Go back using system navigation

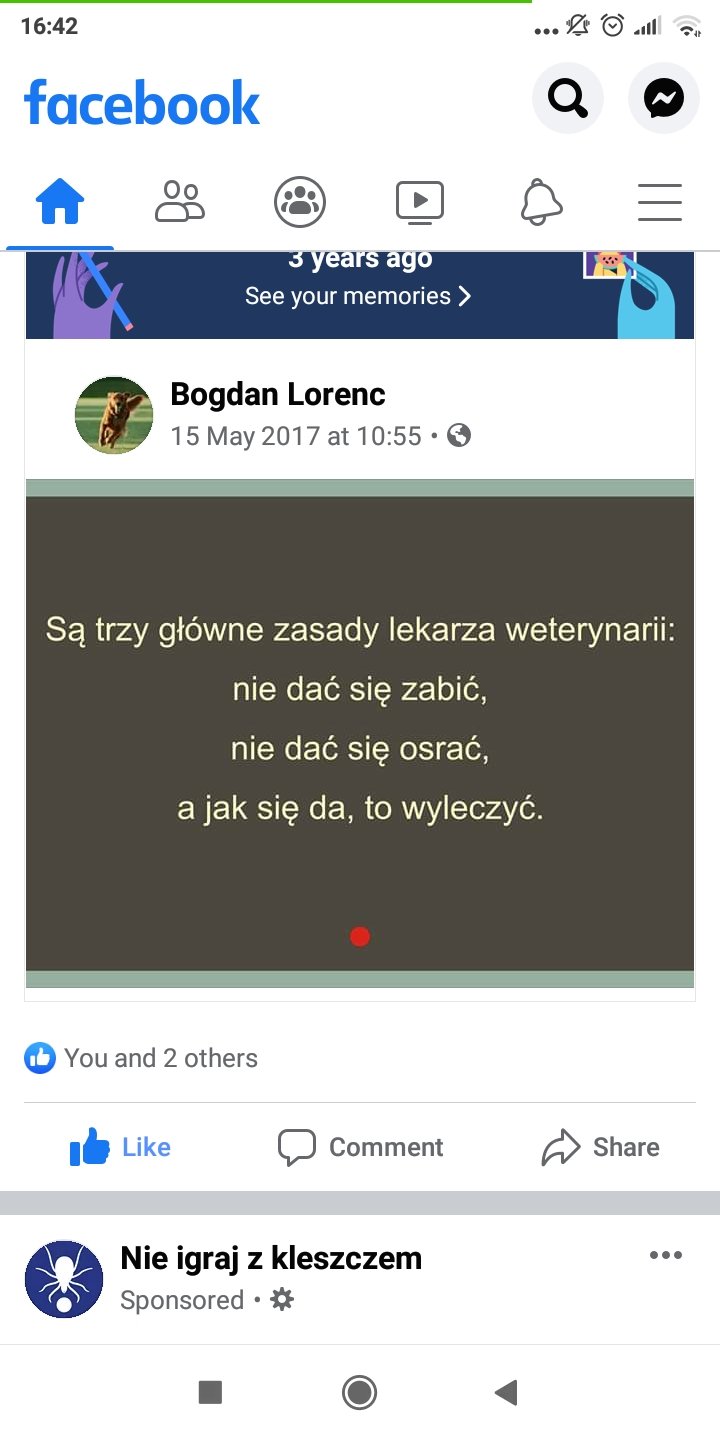(506, 1392)
